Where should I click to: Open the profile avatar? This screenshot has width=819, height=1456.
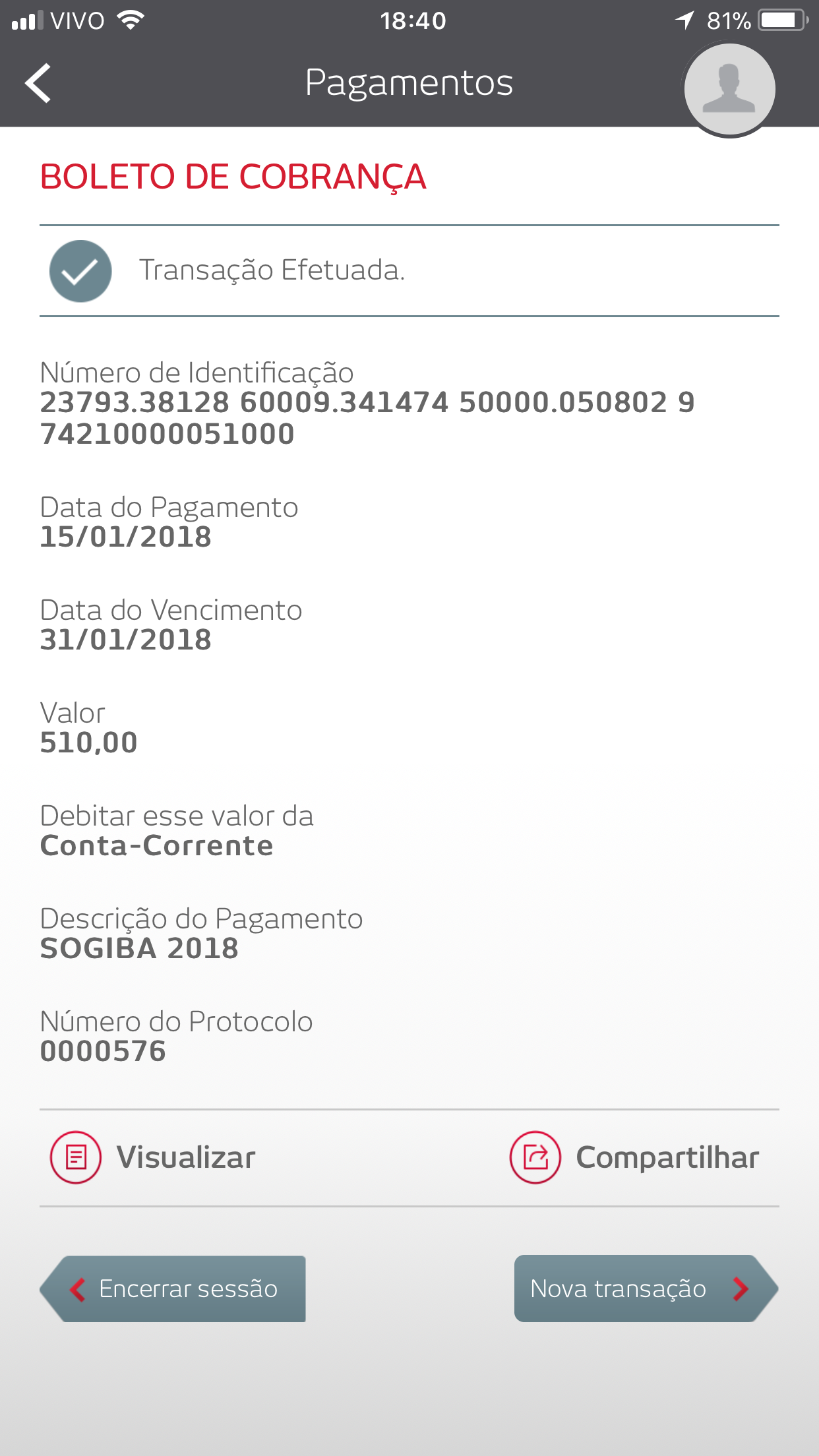click(x=729, y=88)
